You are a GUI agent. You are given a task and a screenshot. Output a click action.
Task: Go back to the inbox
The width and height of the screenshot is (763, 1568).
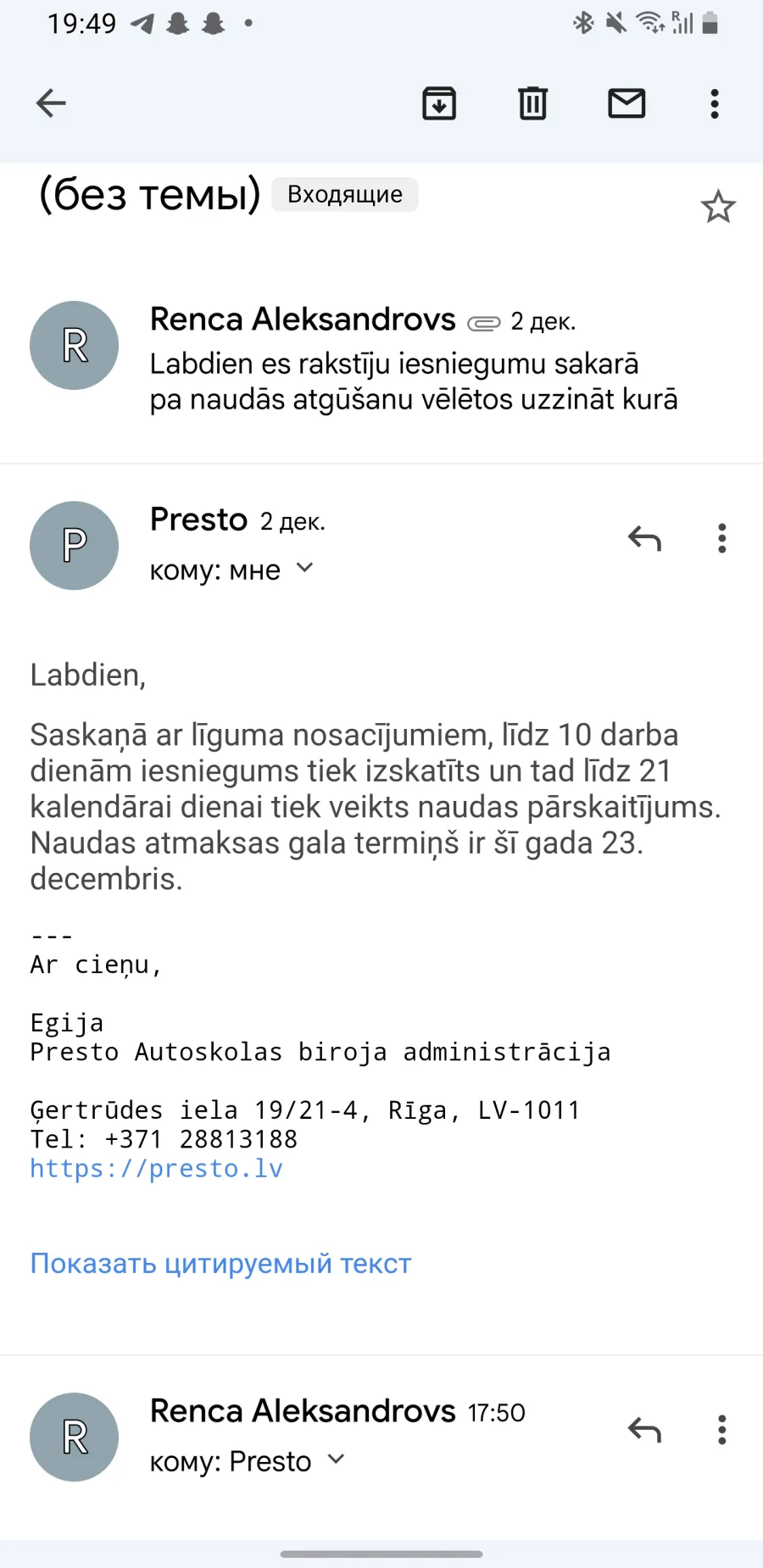pos(51,103)
